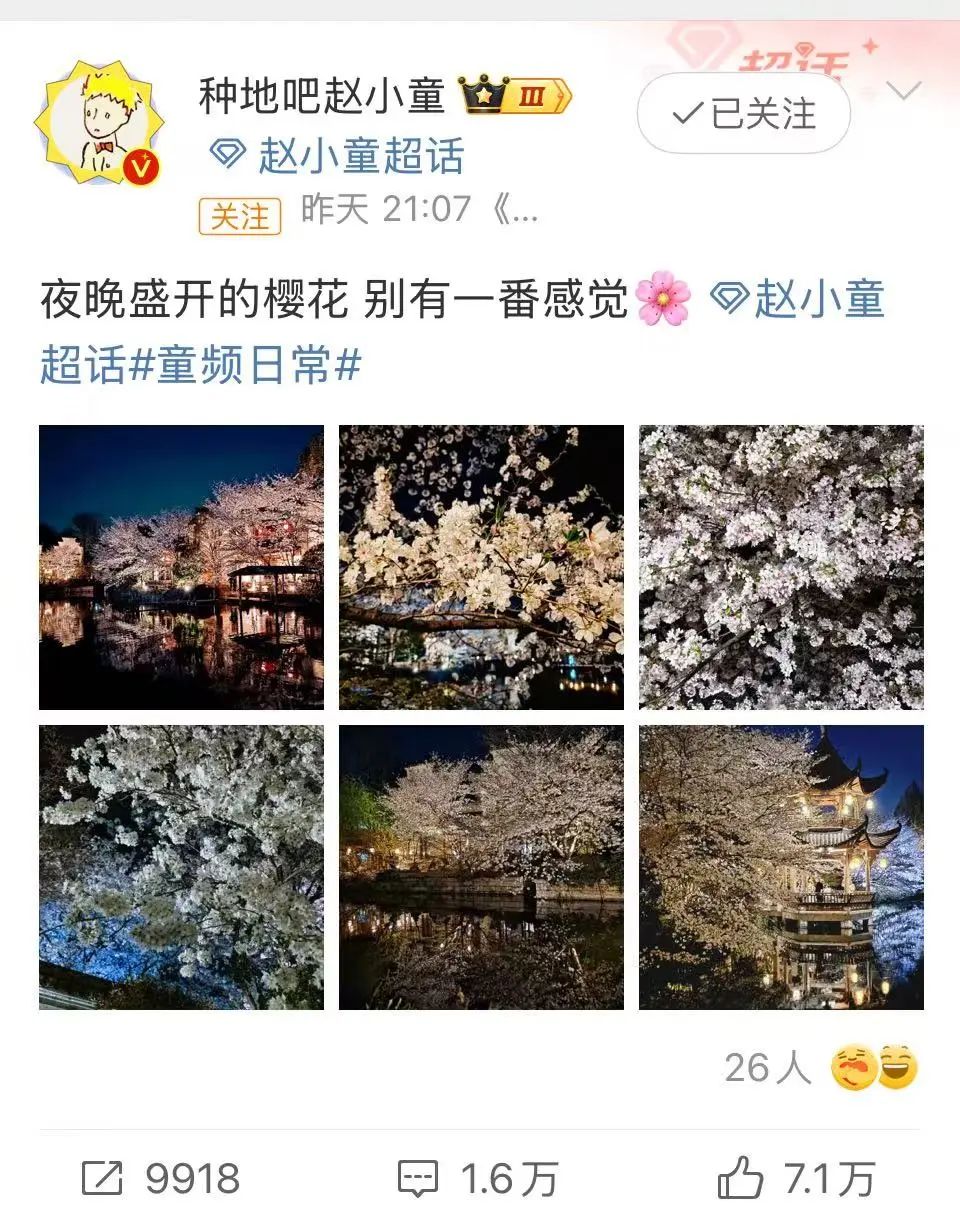View the fourth photo with blue-lit blossoms
Screen dimensions: 960x1231
point(181,867)
